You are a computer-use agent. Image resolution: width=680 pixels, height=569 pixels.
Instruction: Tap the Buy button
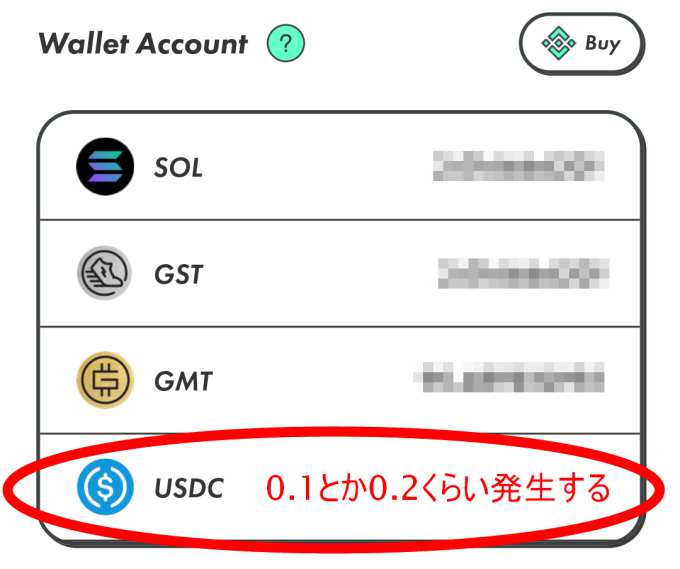[581, 44]
